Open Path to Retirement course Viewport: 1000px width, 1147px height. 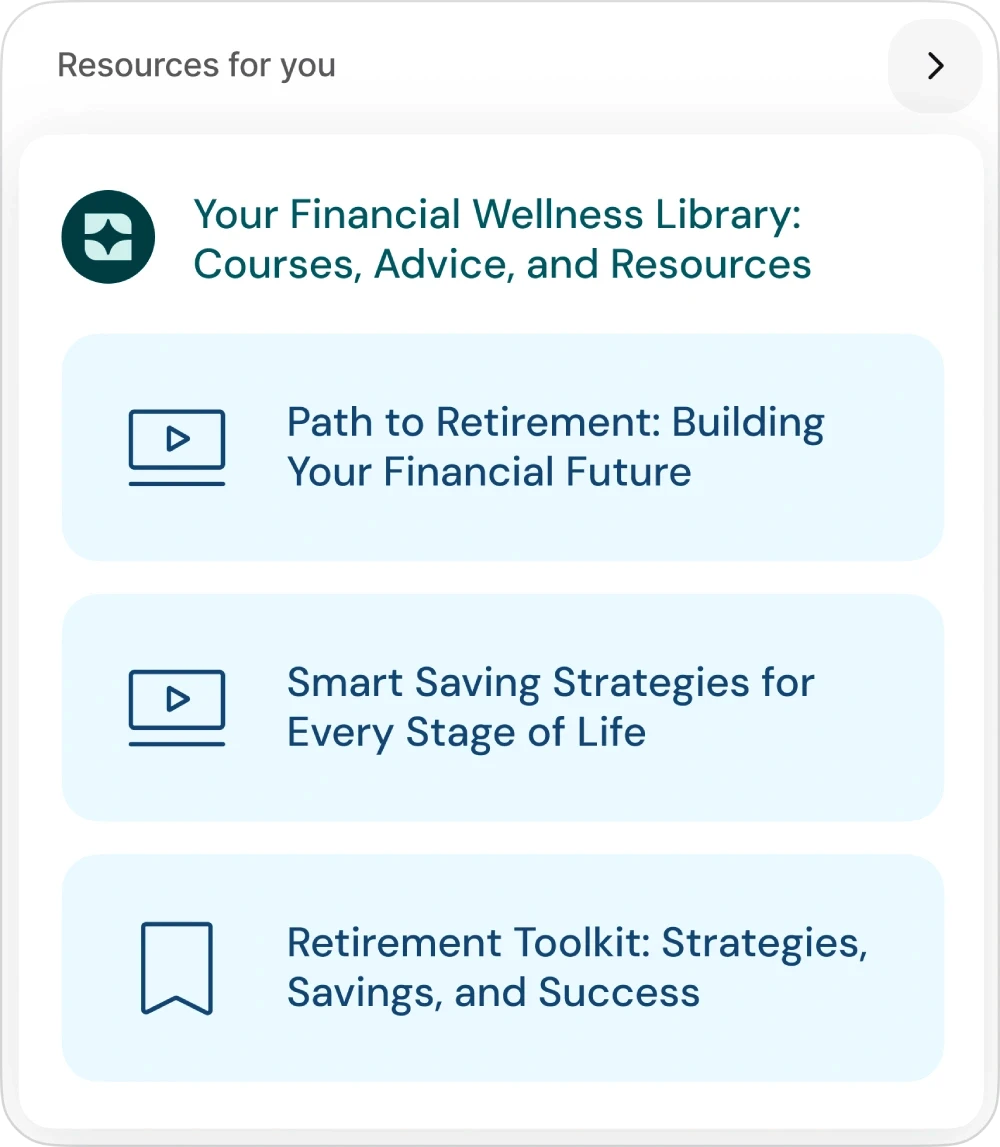tap(502, 447)
